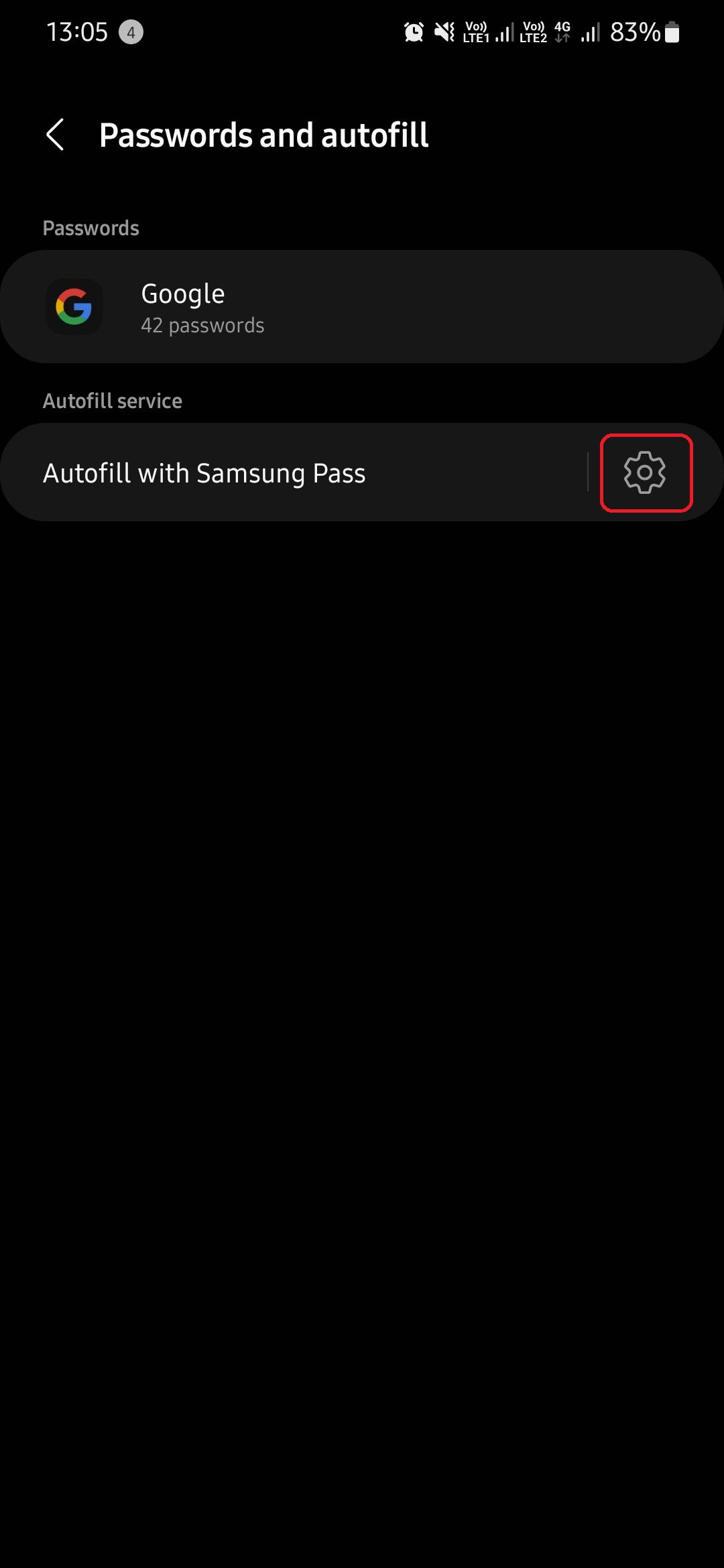Go back from Passwords and autofill
Viewport: 724px width, 1568px height.
pyautogui.click(x=55, y=135)
